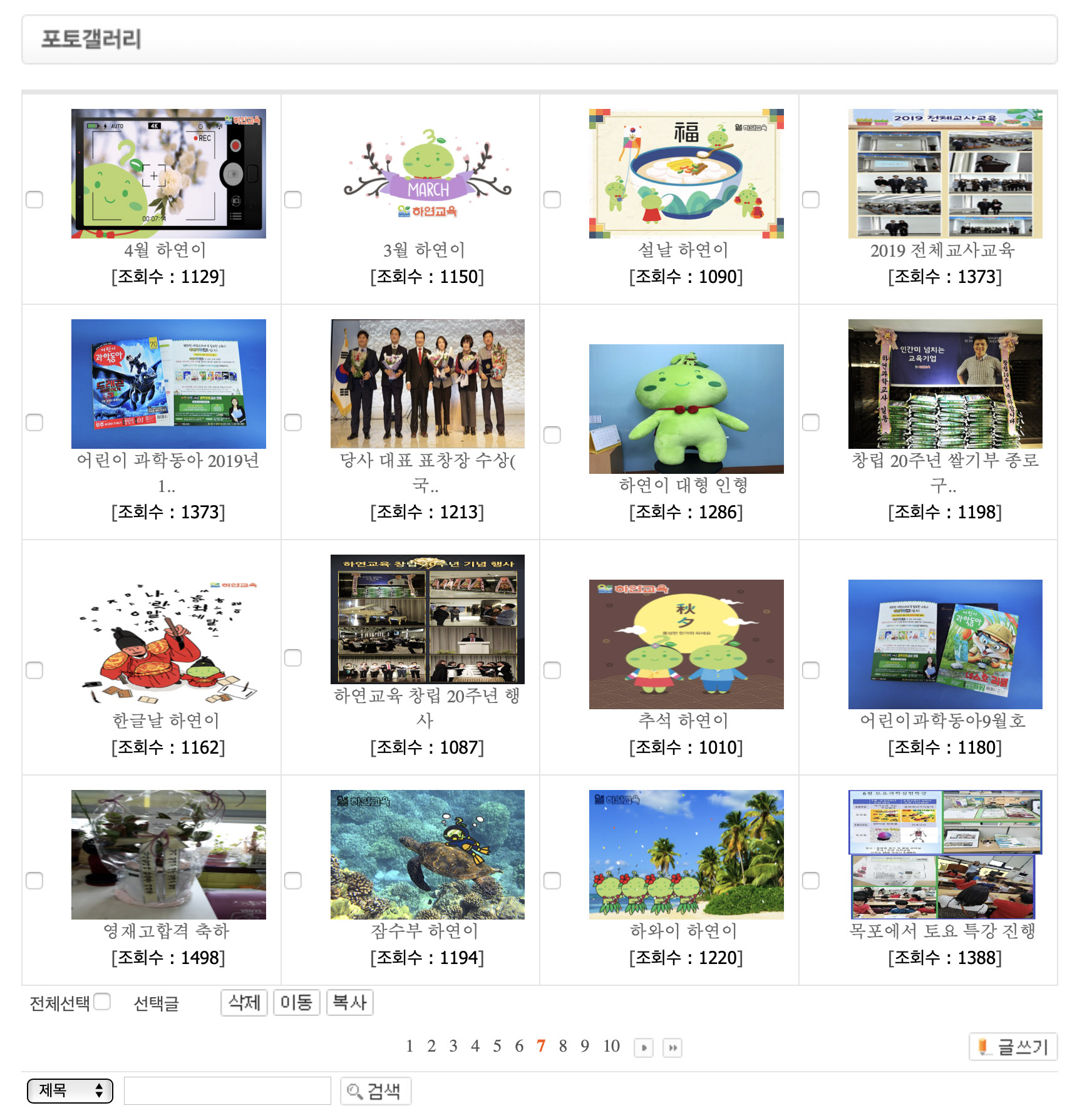Select the checkbox for 3월 하연이
1092x1118 pixels.
(x=293, y=200)
